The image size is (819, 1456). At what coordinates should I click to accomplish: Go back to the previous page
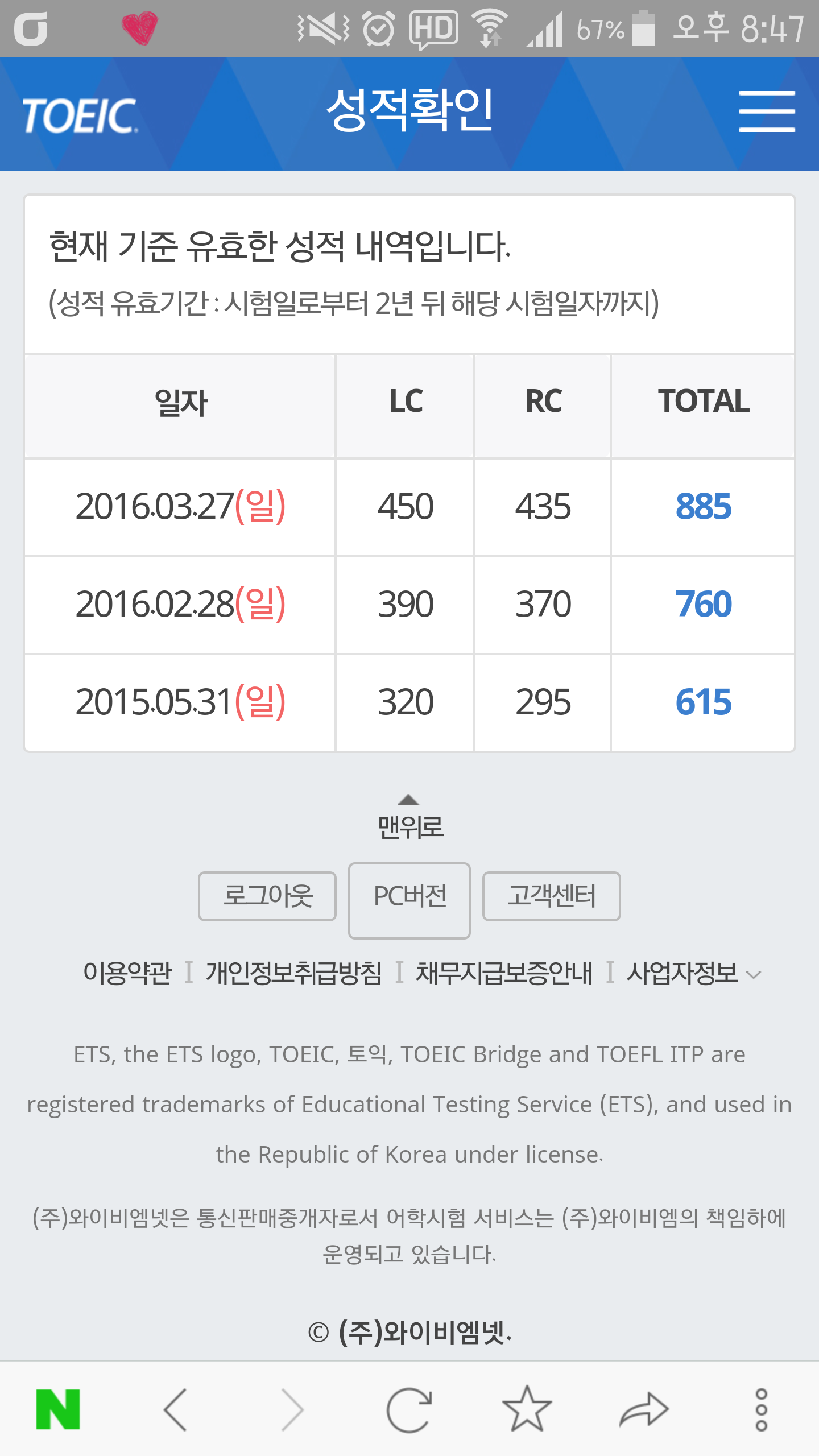pos(175,1409)
